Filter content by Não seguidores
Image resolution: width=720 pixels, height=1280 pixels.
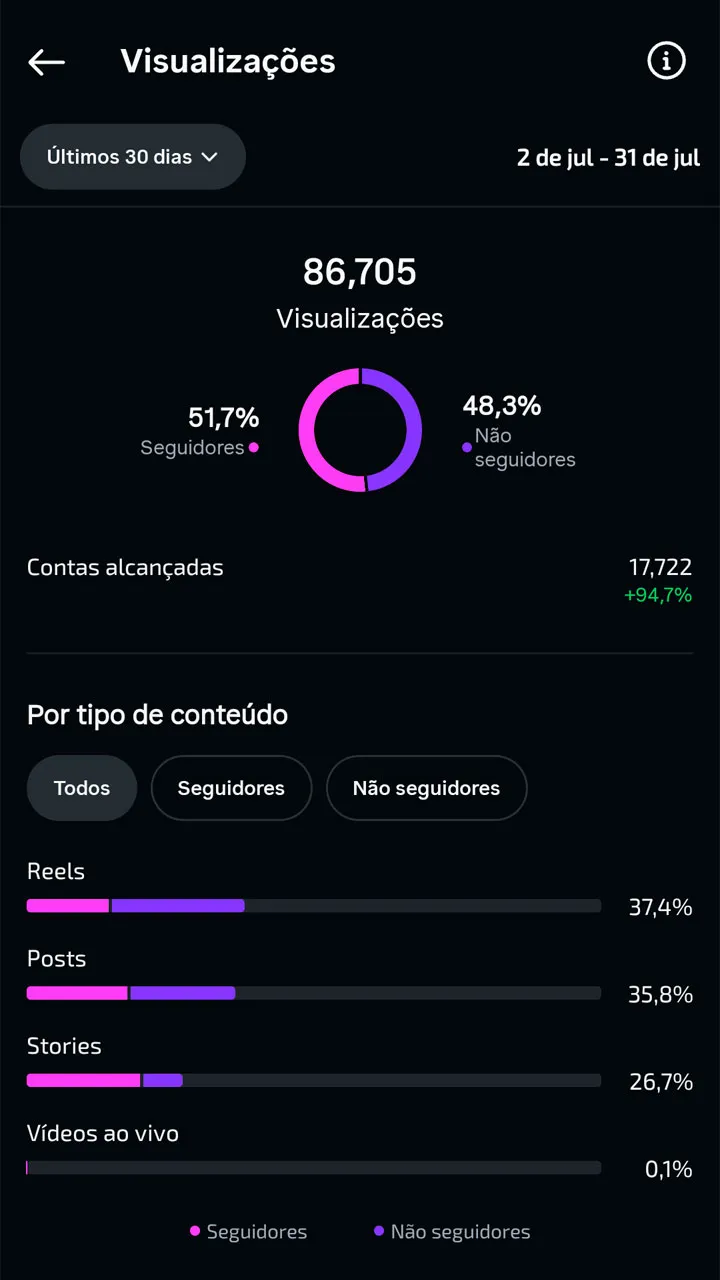426,788
